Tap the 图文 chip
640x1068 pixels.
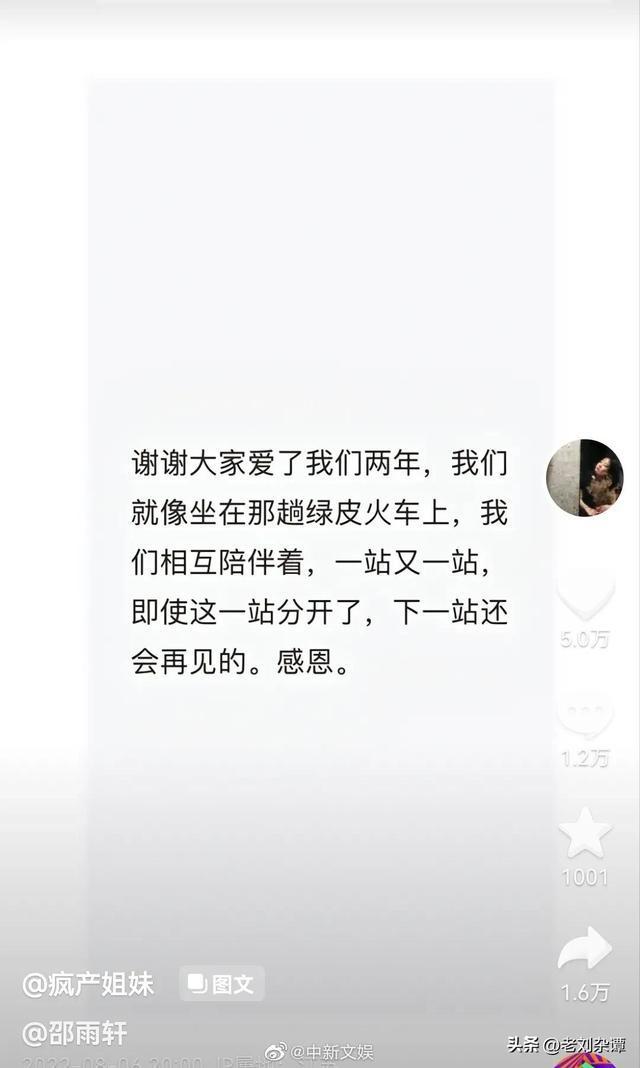tap(222, 984)
